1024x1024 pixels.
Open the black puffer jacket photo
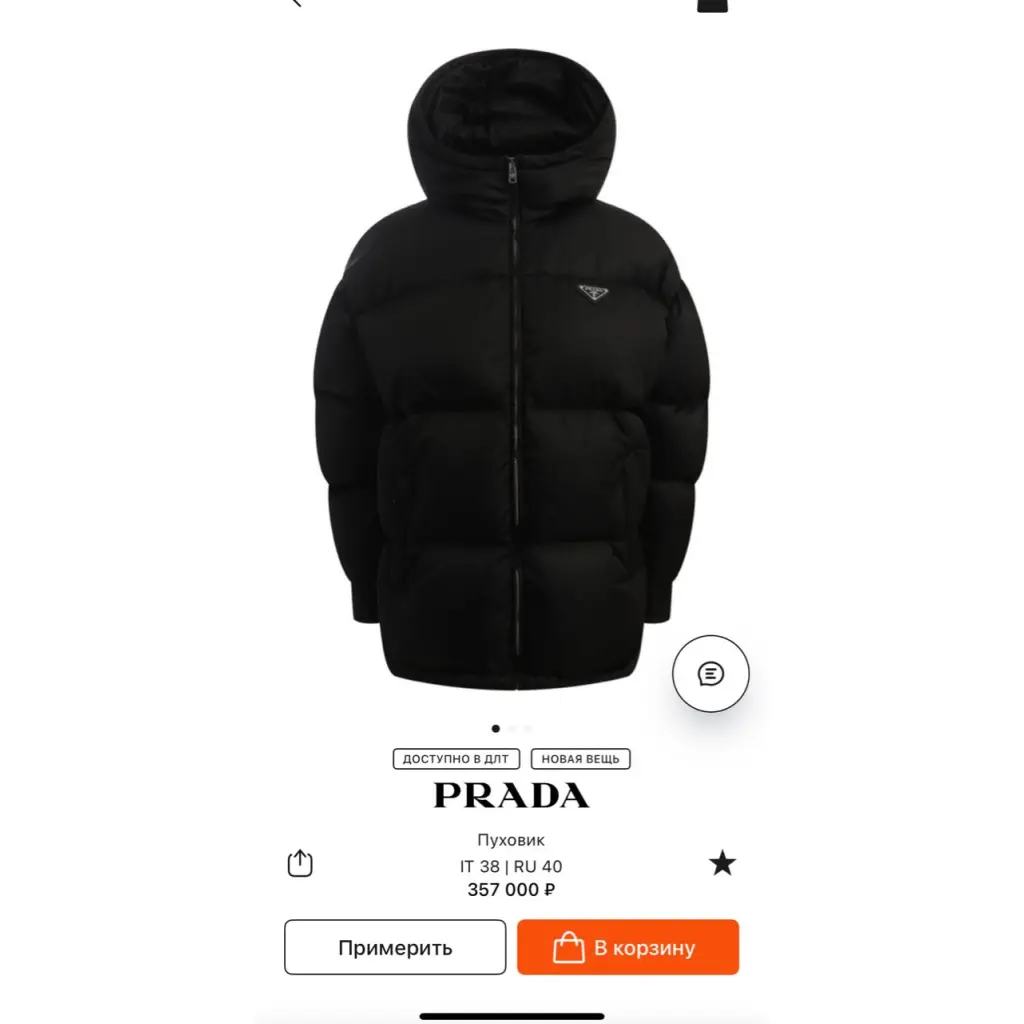coord(511,380)
